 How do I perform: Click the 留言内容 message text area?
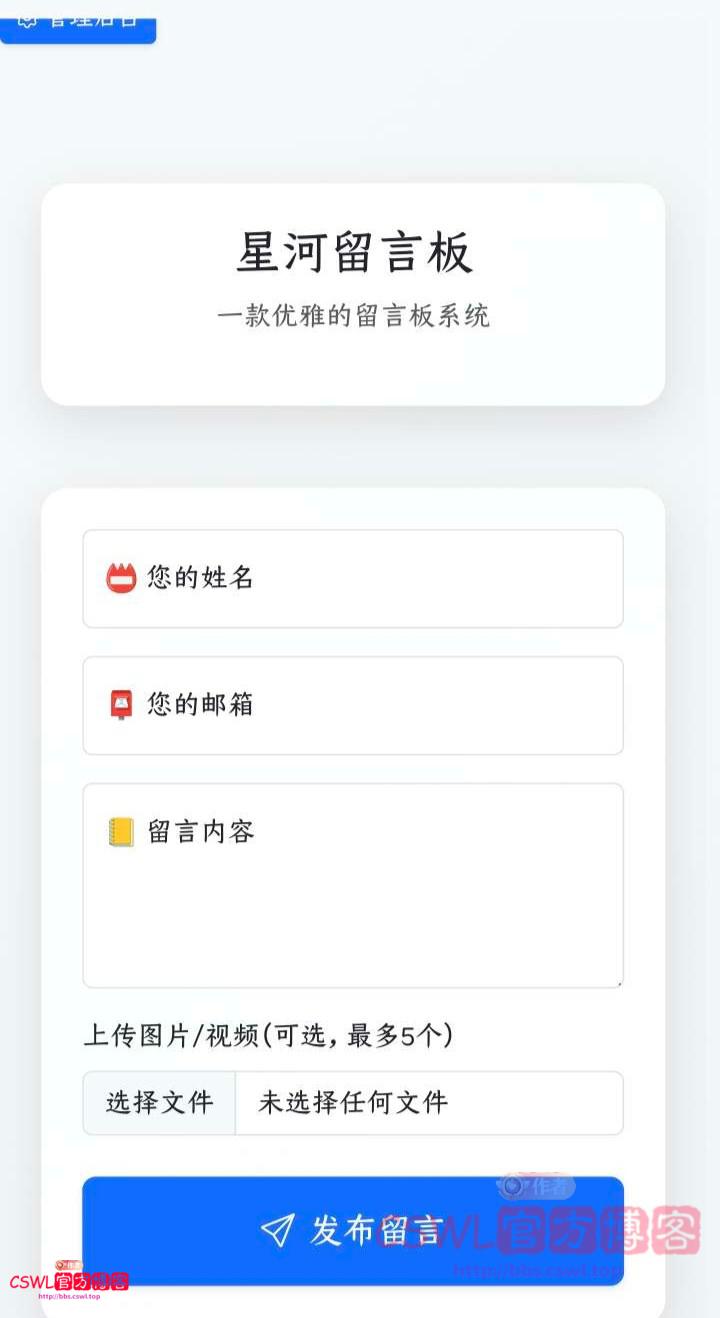[x=353, y=880]
